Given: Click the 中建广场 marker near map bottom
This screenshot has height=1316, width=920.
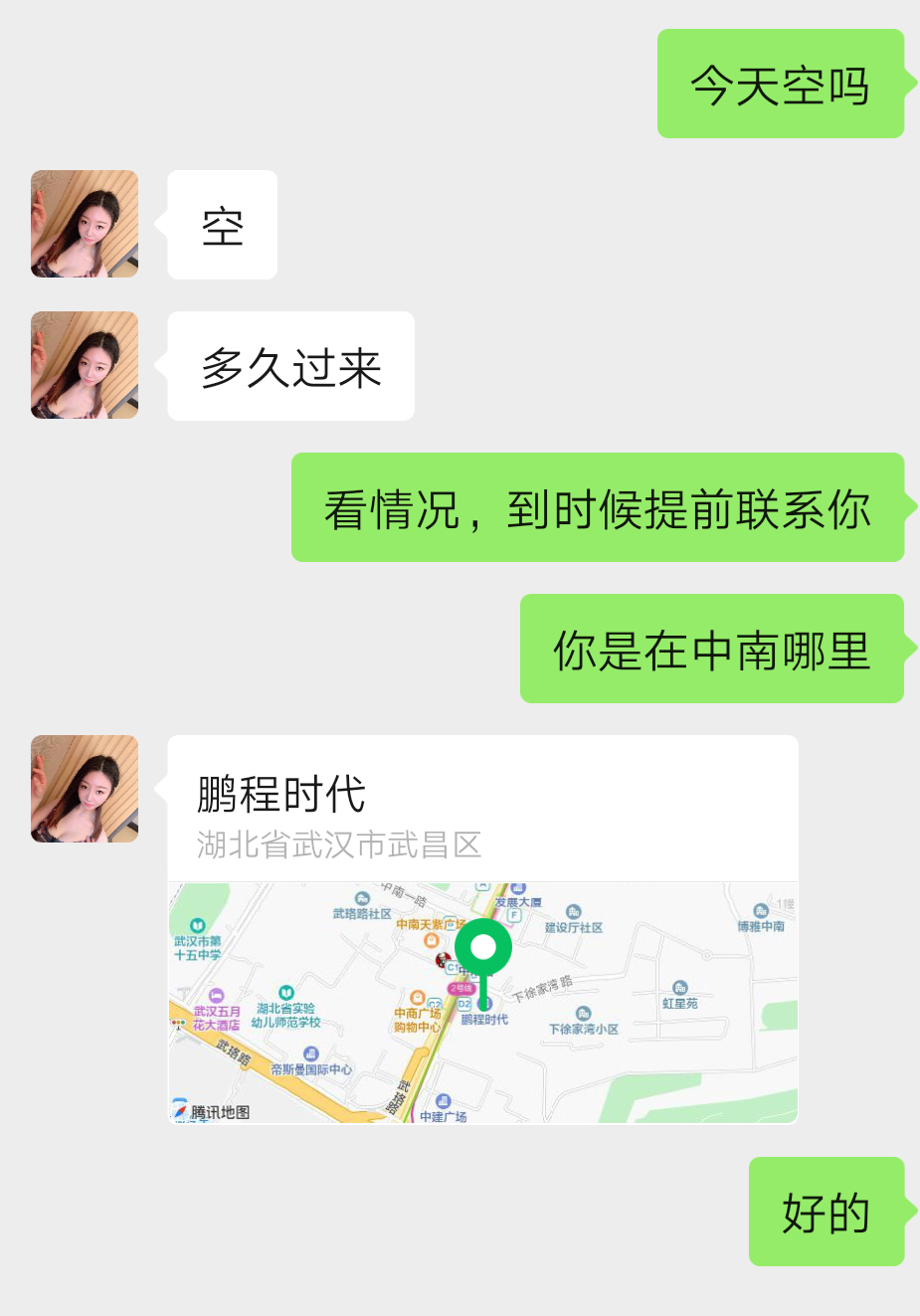Looking at the screenshot, I should tap(444, 1099).
